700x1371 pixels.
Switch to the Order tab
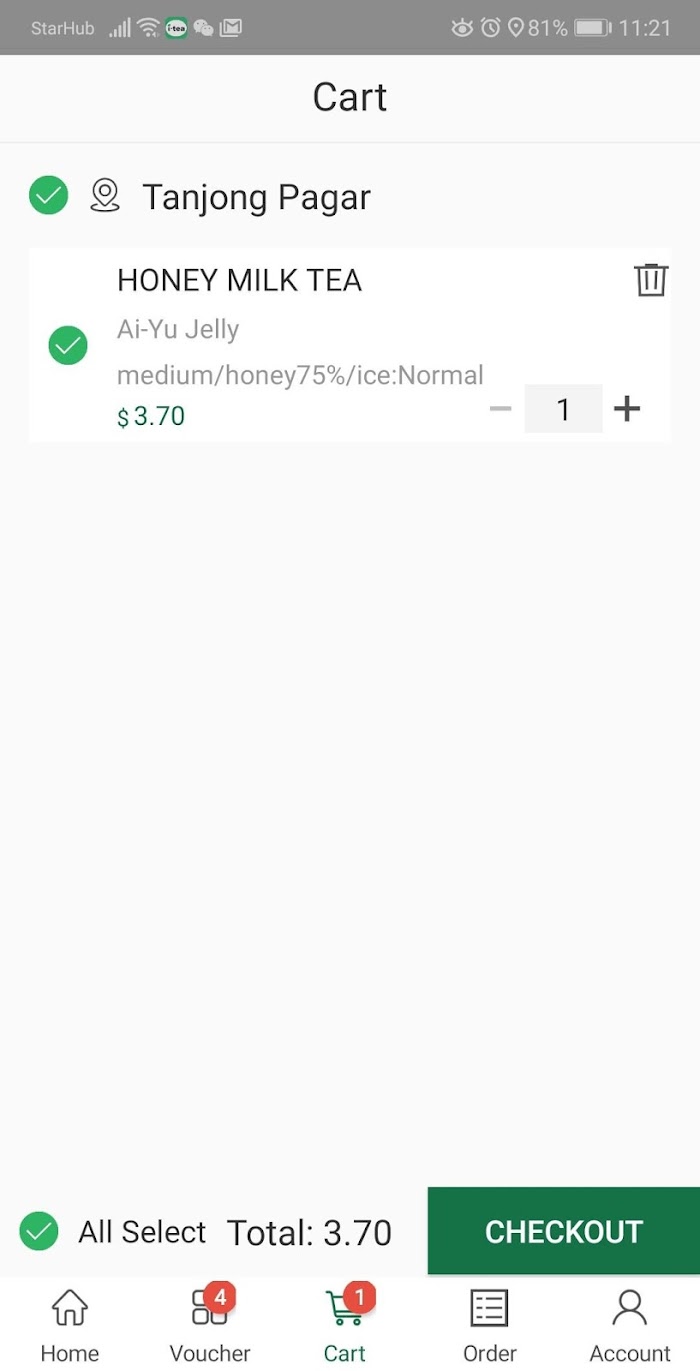click(490, 1325)
